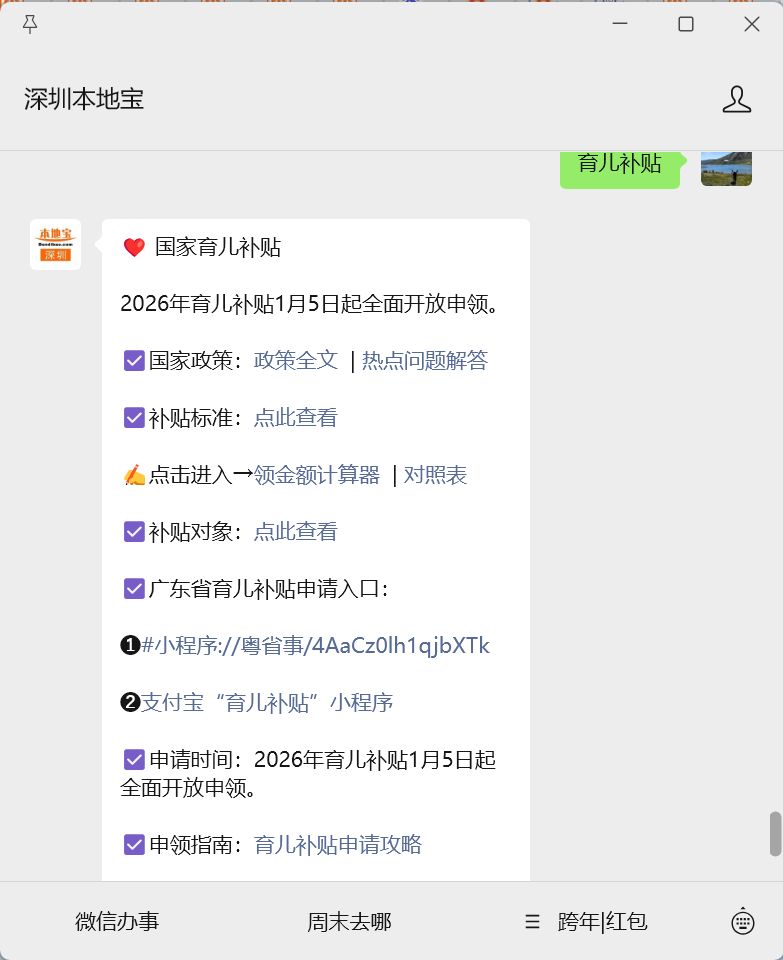This screenshot has width=783, height=960.
Task: Switch to keyboard input mode
Action: pos(743,921)
